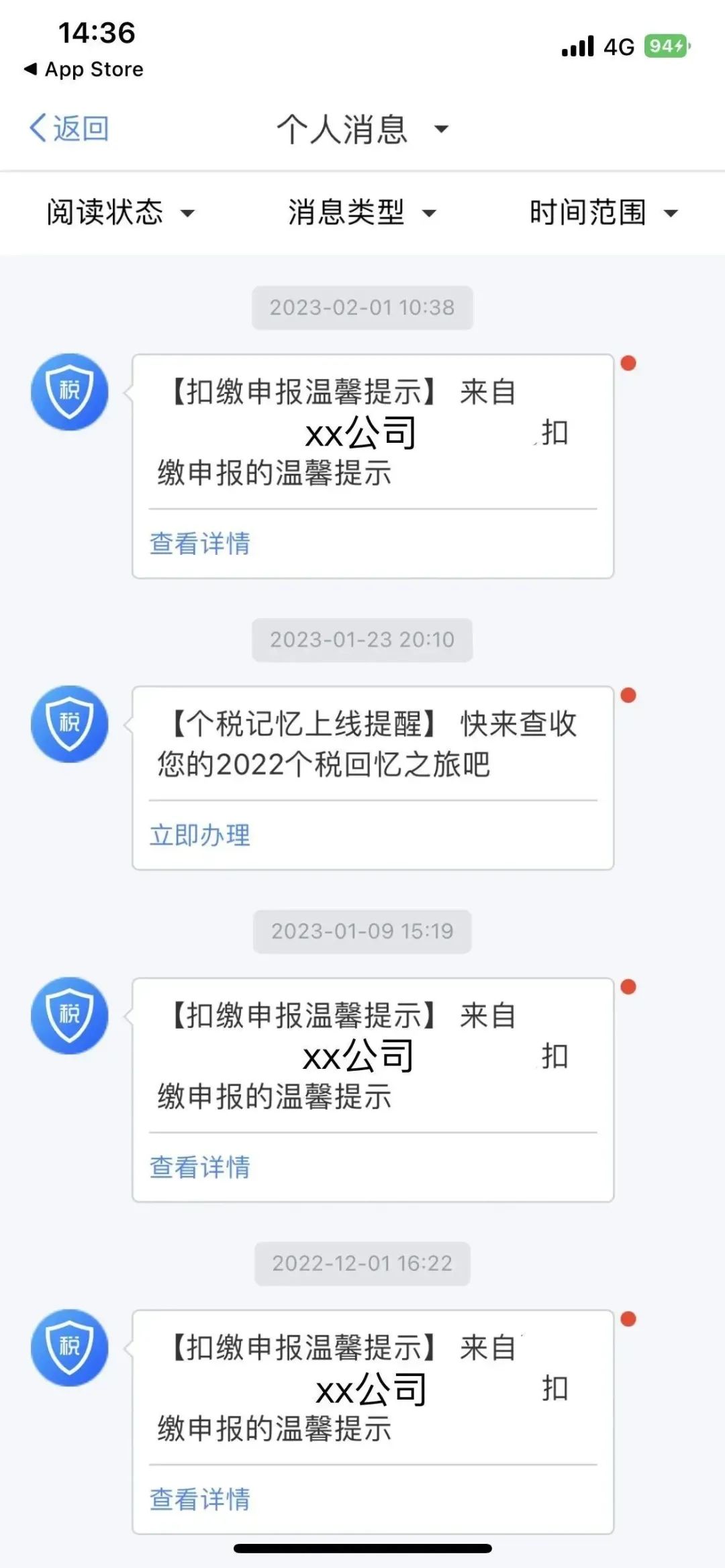The image size is (725, 1568).
Task: Open the 阅读状态 filter
Action: click(x=121, y=213)
